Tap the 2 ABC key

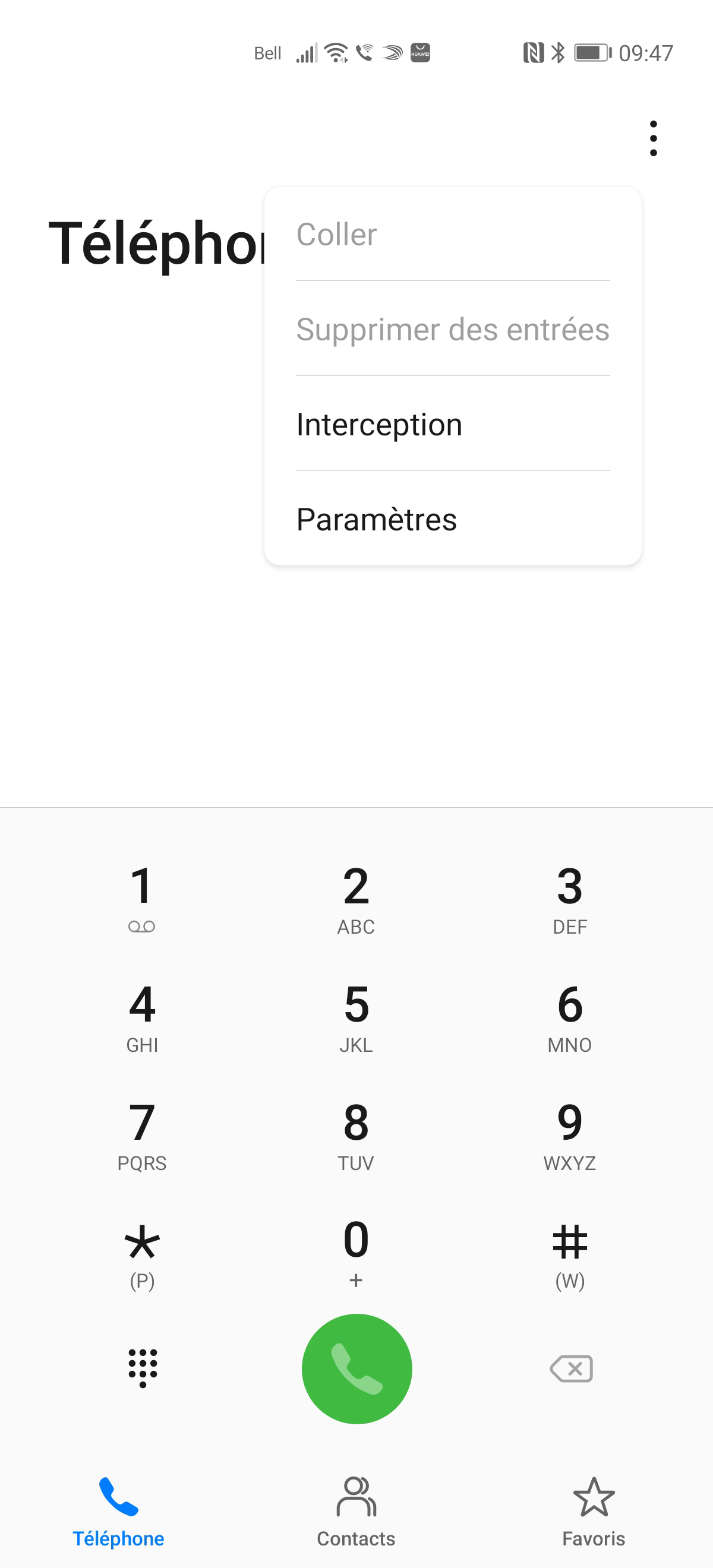pyautogui.click(x=356, y=897)
